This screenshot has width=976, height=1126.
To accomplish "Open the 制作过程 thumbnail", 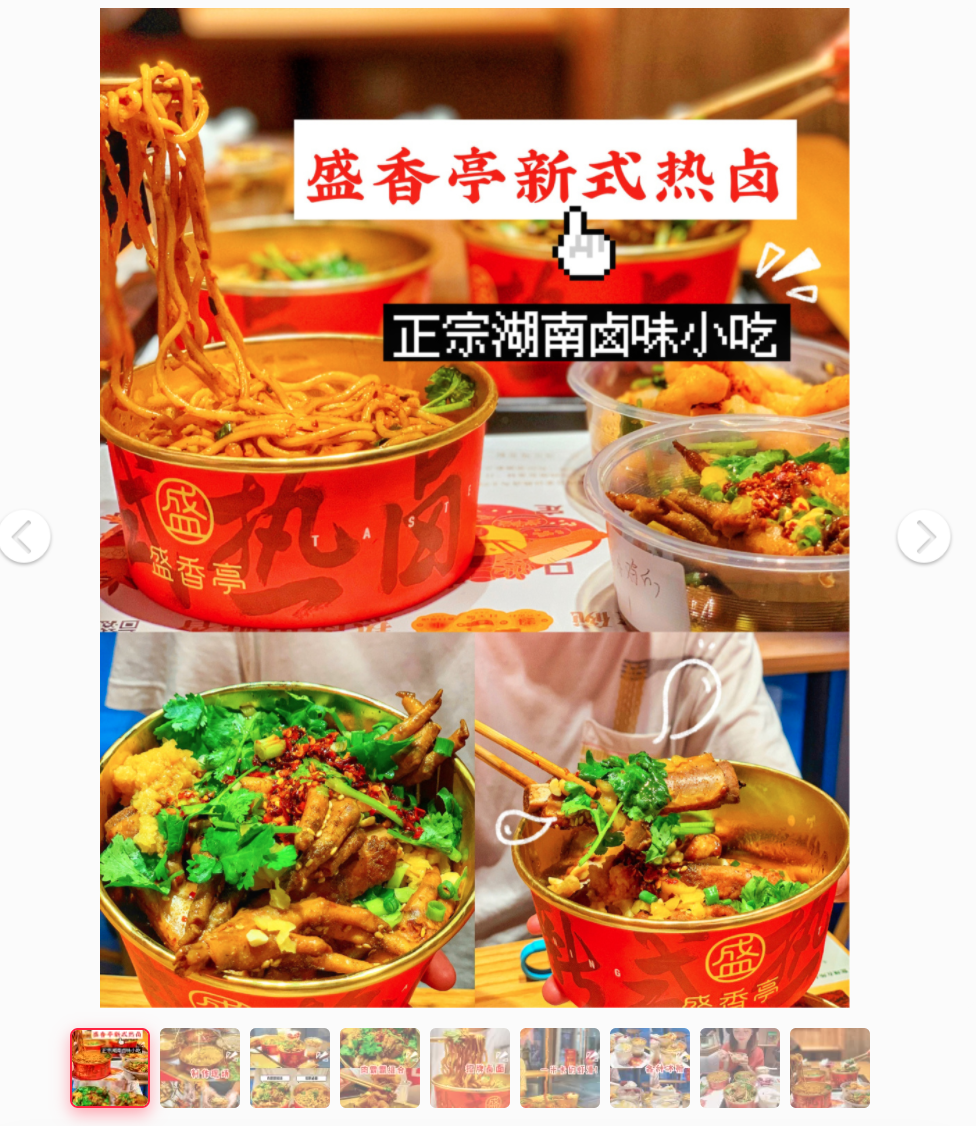I will [199, 1067].
